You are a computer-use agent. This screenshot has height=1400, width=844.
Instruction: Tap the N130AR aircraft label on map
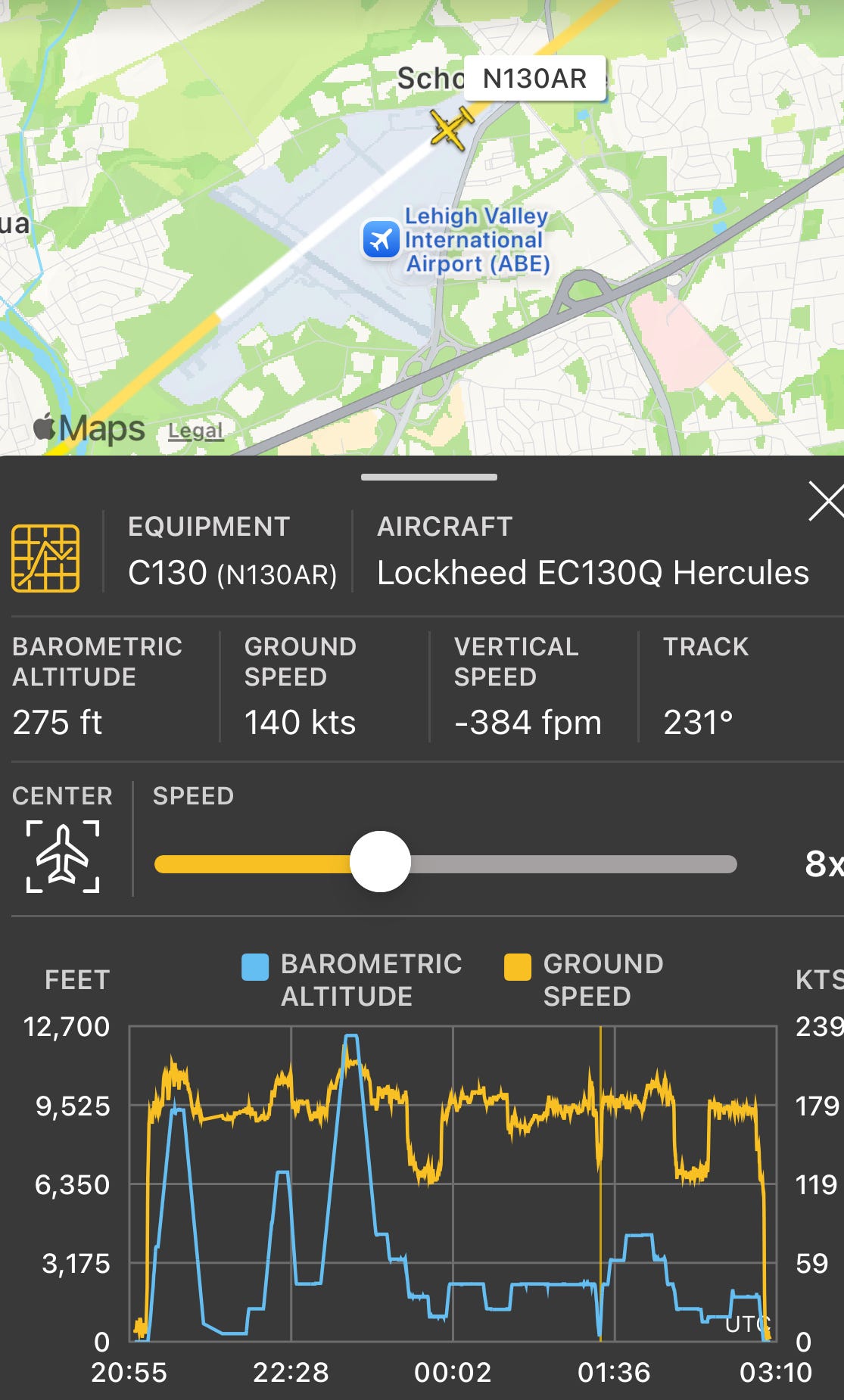tap(534, 79)
